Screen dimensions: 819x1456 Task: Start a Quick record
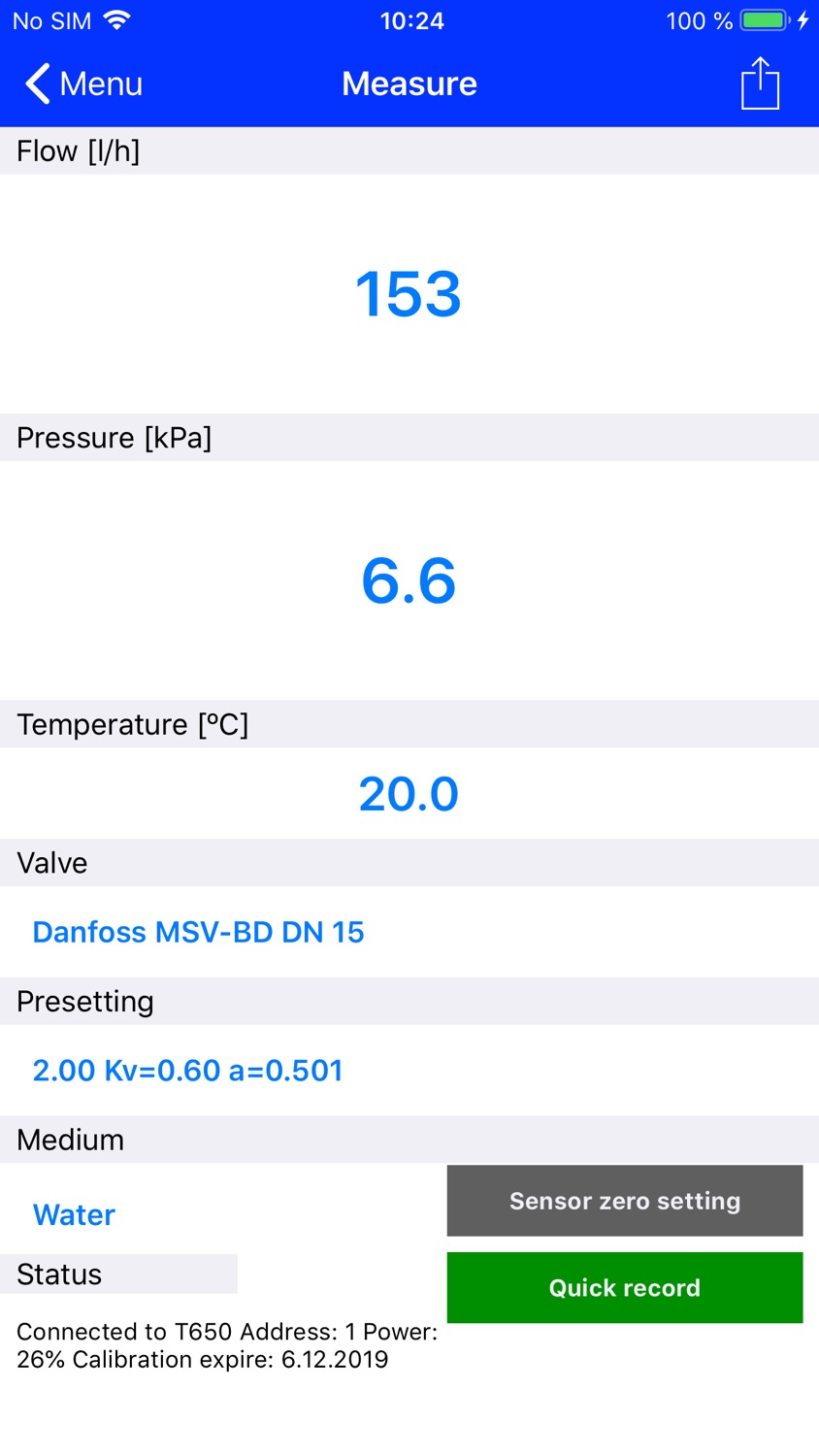click(x=625, y=1288)
